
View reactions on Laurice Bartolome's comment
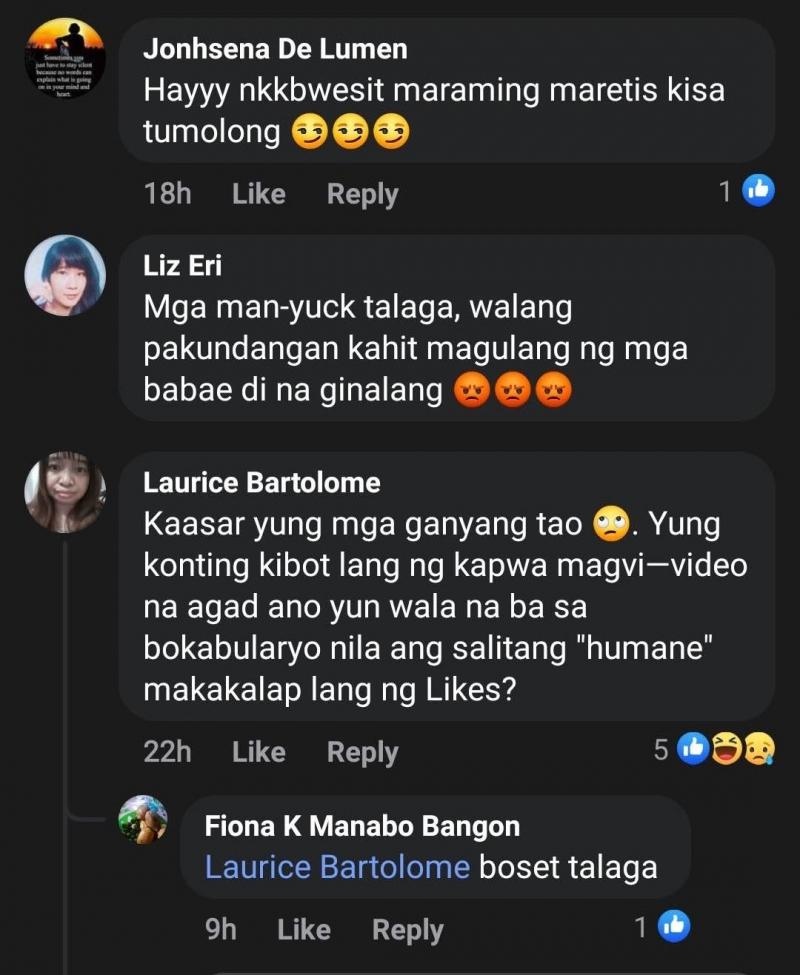(x=716, y=750)
